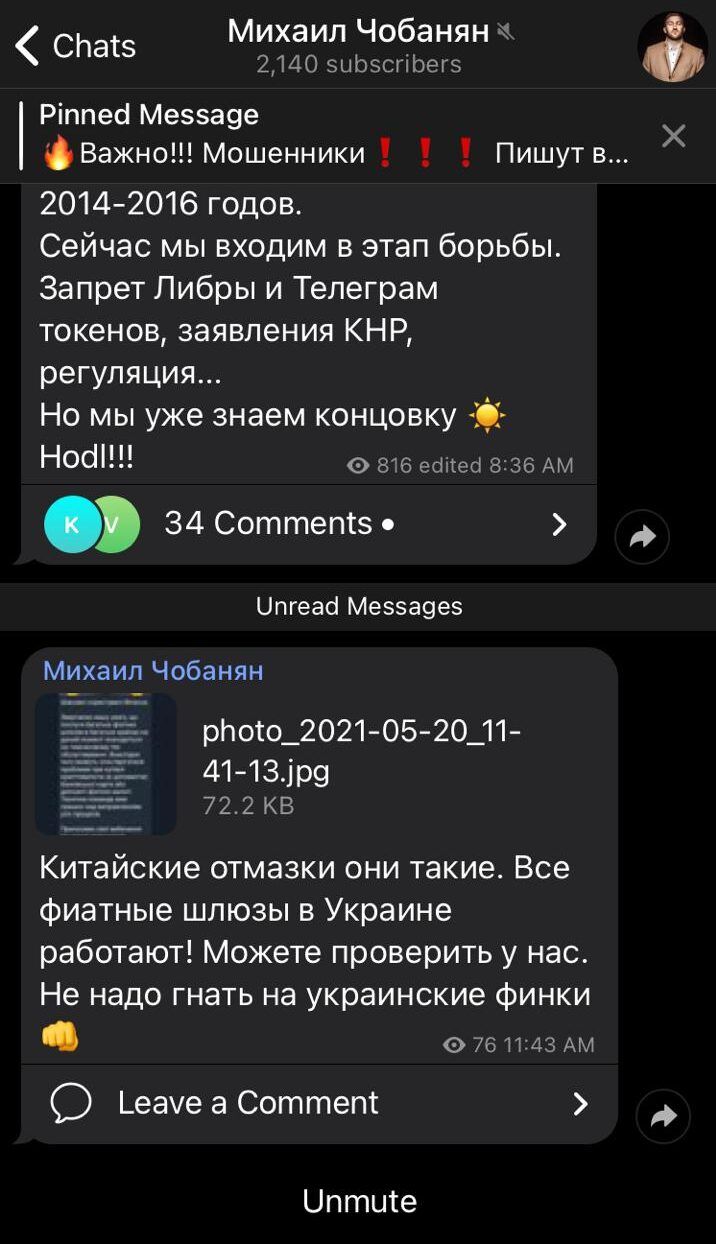Dismiss the pinned message banner

coord(674,136)
